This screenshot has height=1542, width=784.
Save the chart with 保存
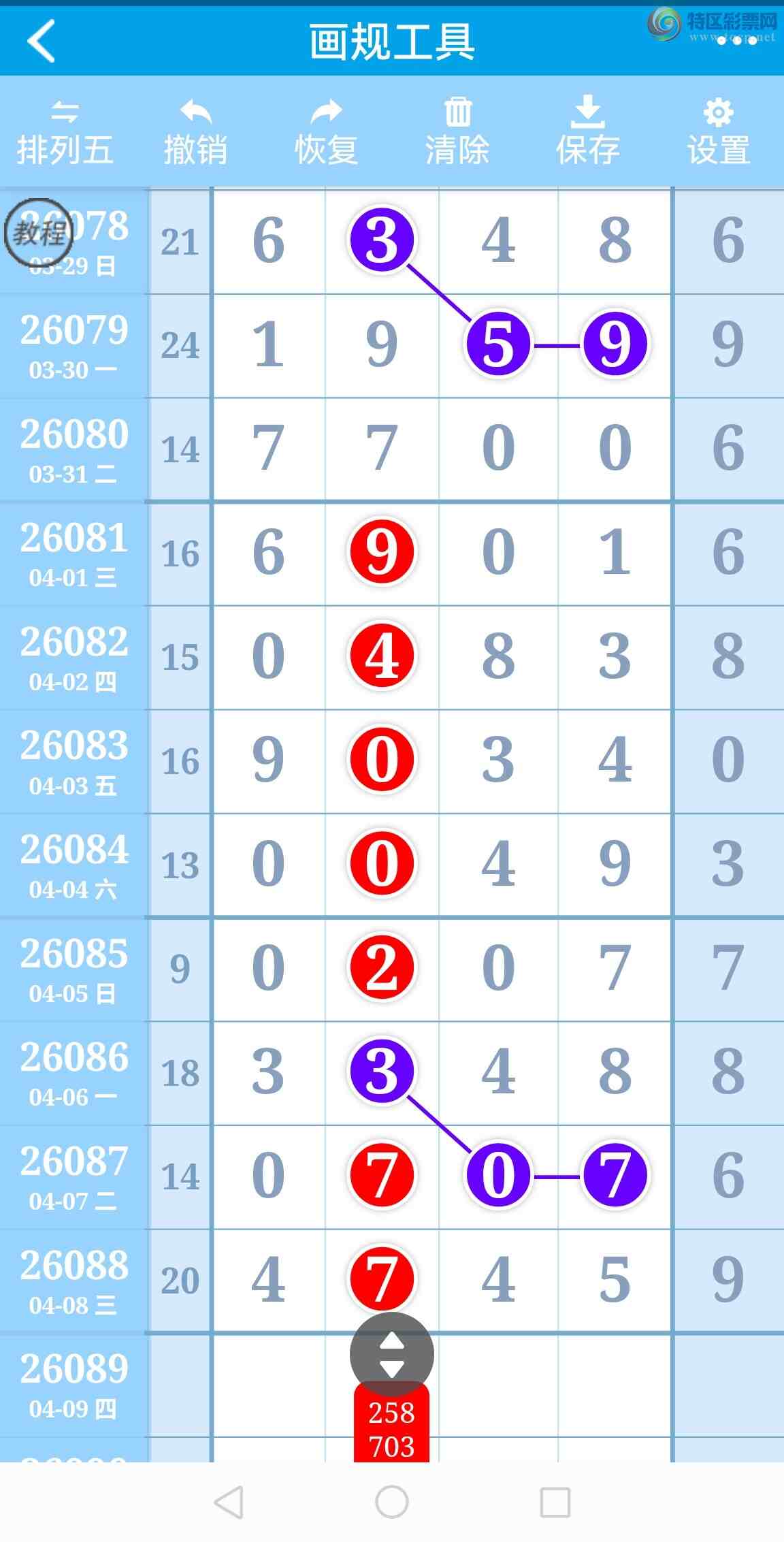(587, 133)
